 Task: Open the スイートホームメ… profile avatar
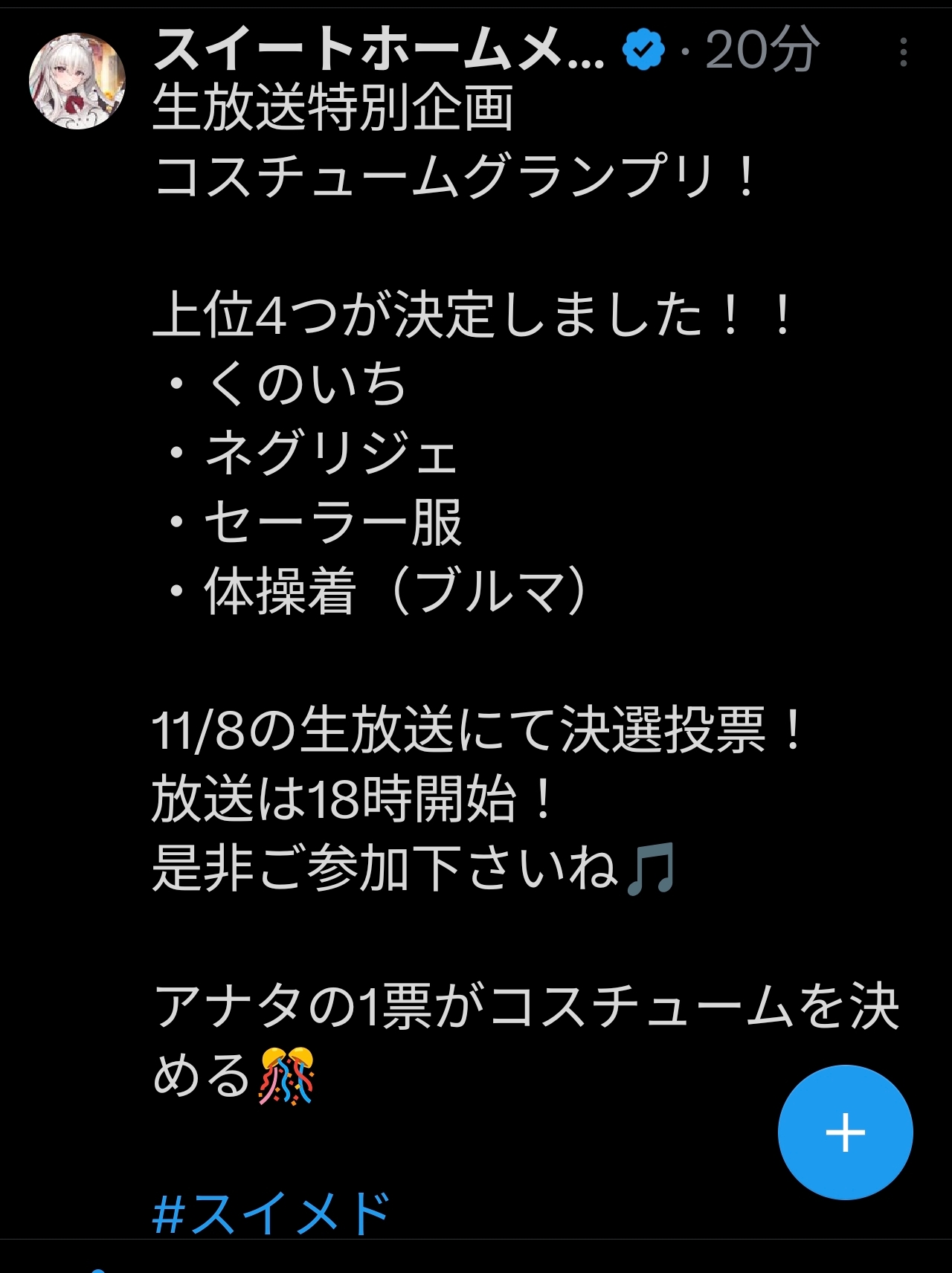77,81
